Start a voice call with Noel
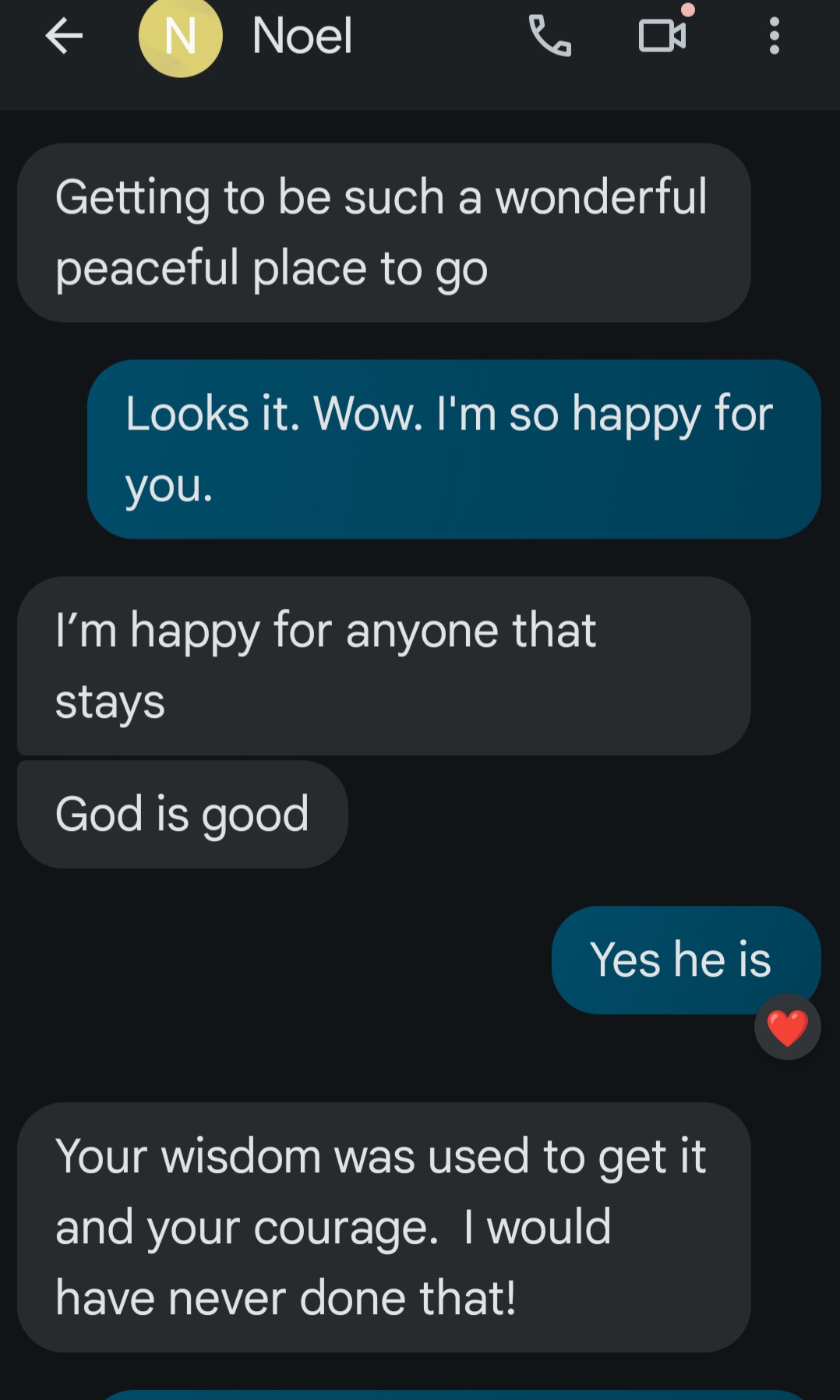840x1400 pixels. [550, 36]
